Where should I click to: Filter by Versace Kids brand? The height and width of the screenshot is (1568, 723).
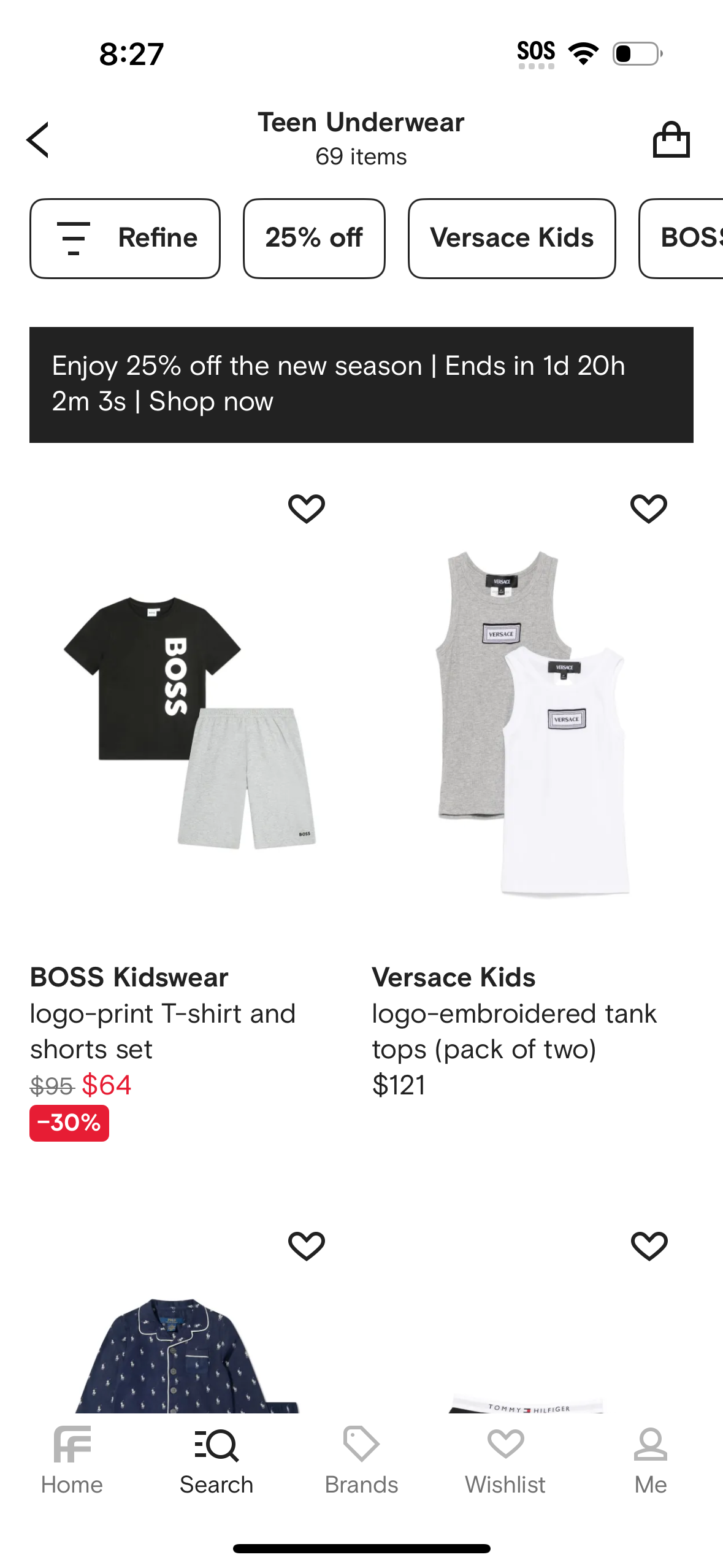pos(511,238)
